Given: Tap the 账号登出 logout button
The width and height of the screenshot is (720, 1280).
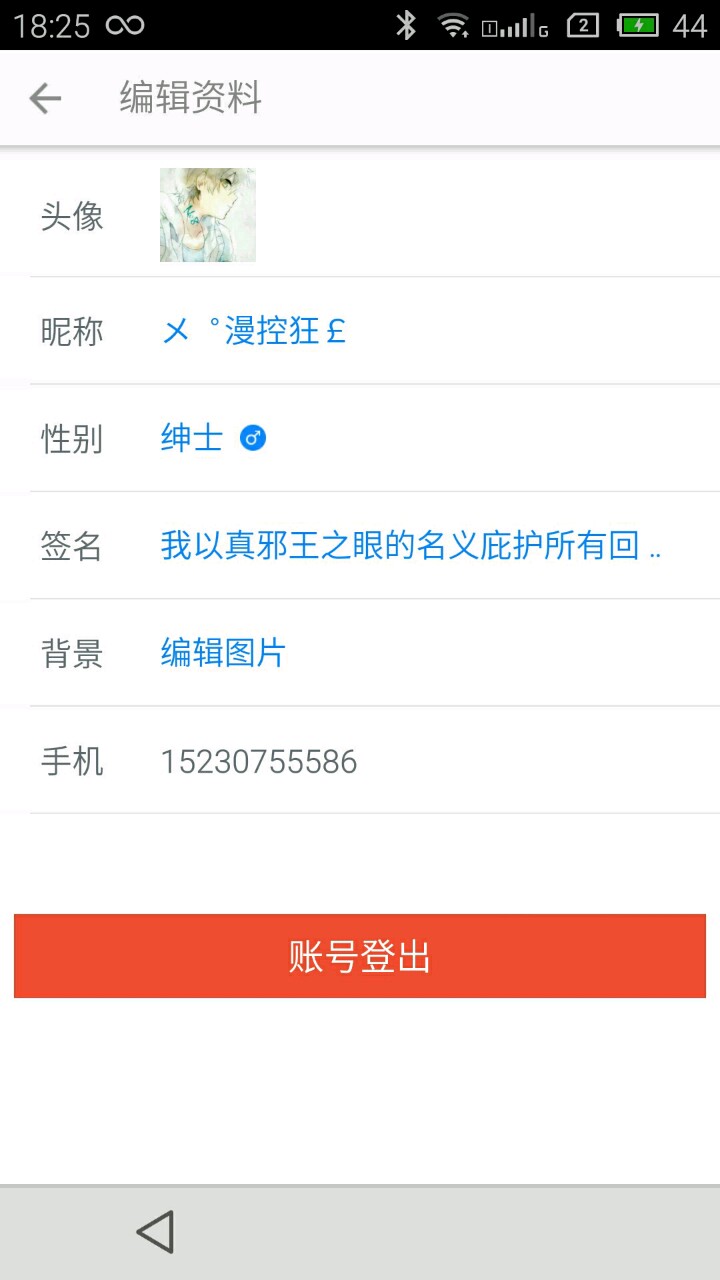Looking at the screenshot, I should point(360,956).
